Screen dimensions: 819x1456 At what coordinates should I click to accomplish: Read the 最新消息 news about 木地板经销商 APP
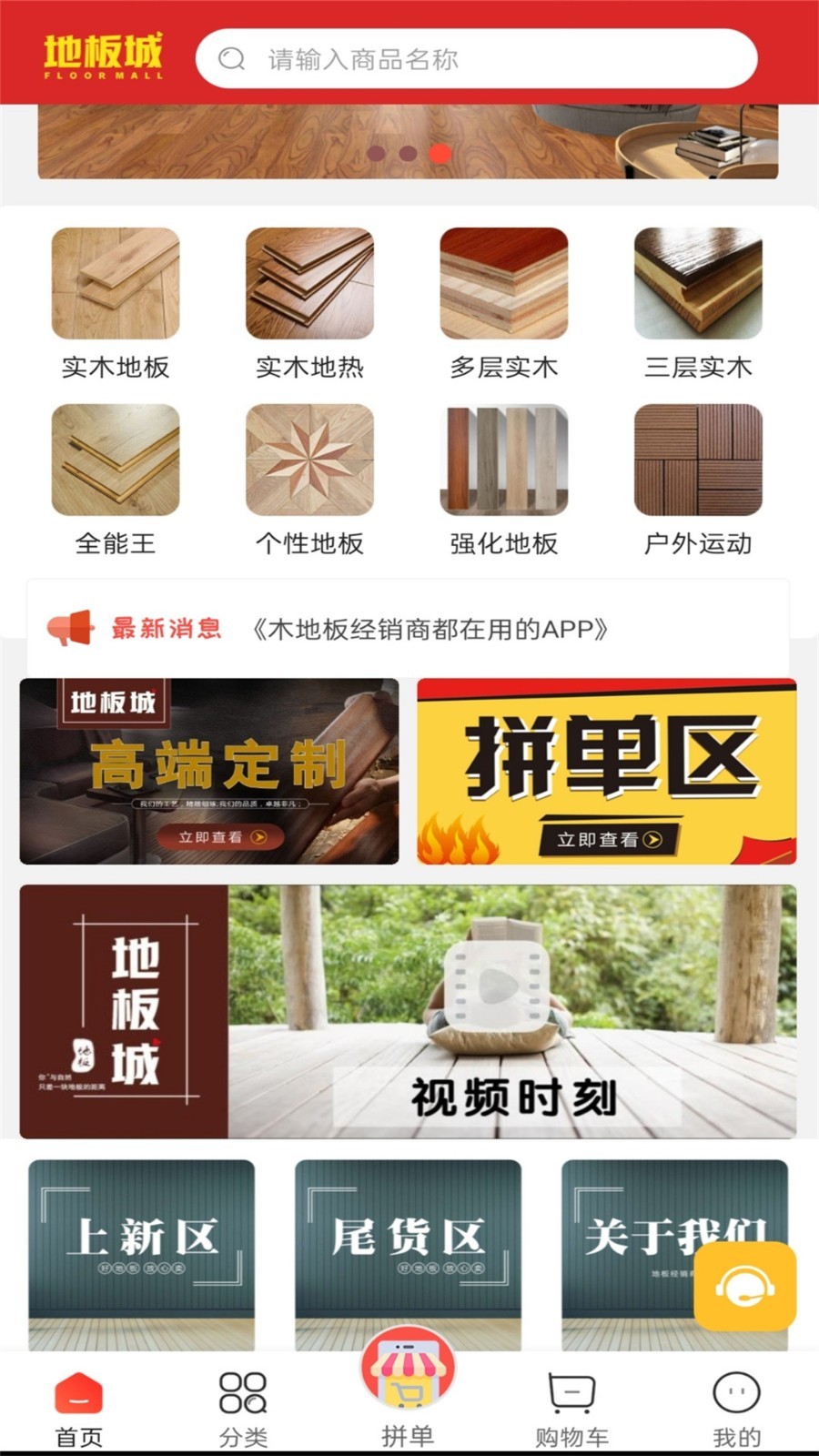(430, 629)
